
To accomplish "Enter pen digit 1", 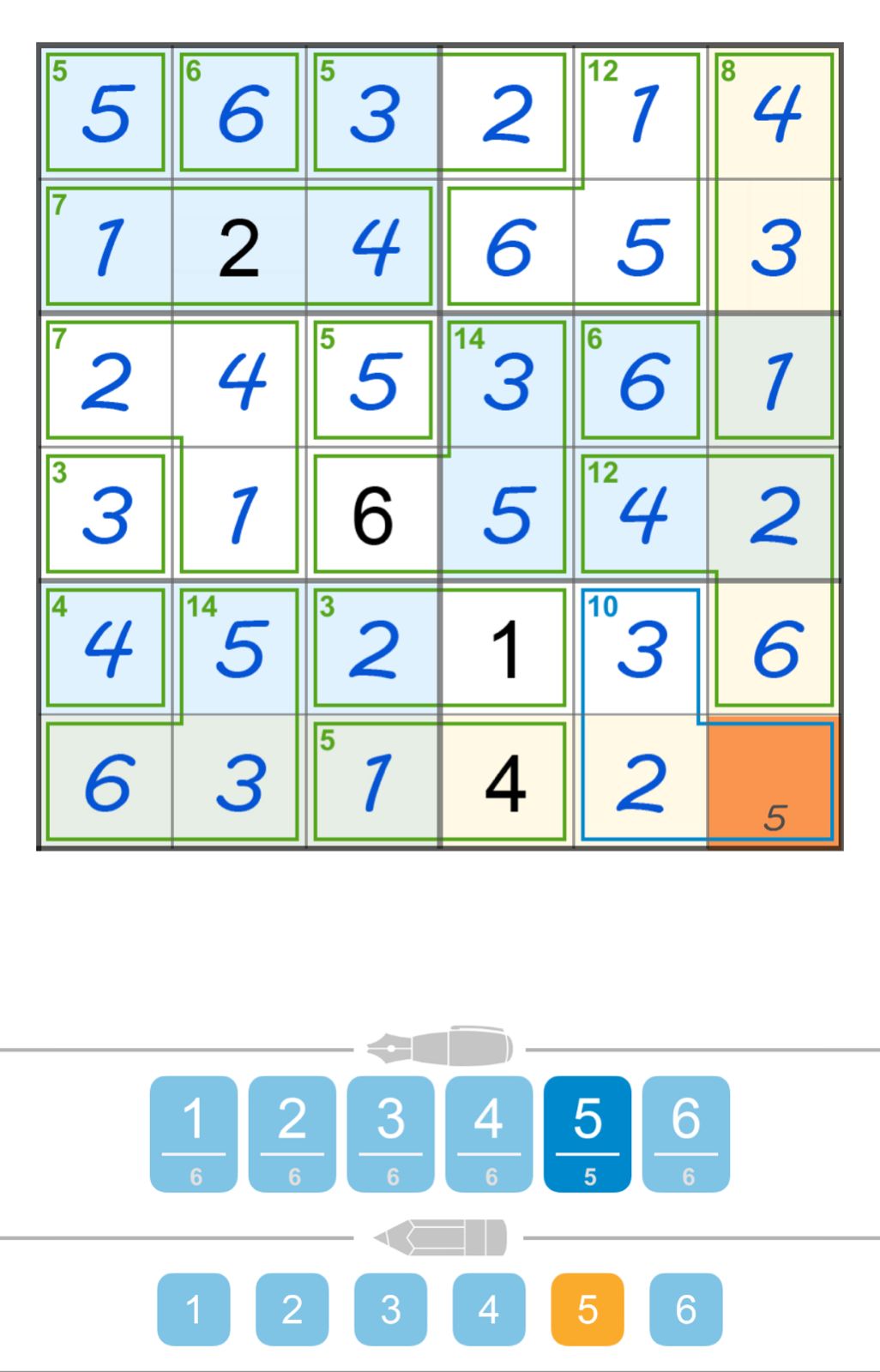I will pos(194,1133).
